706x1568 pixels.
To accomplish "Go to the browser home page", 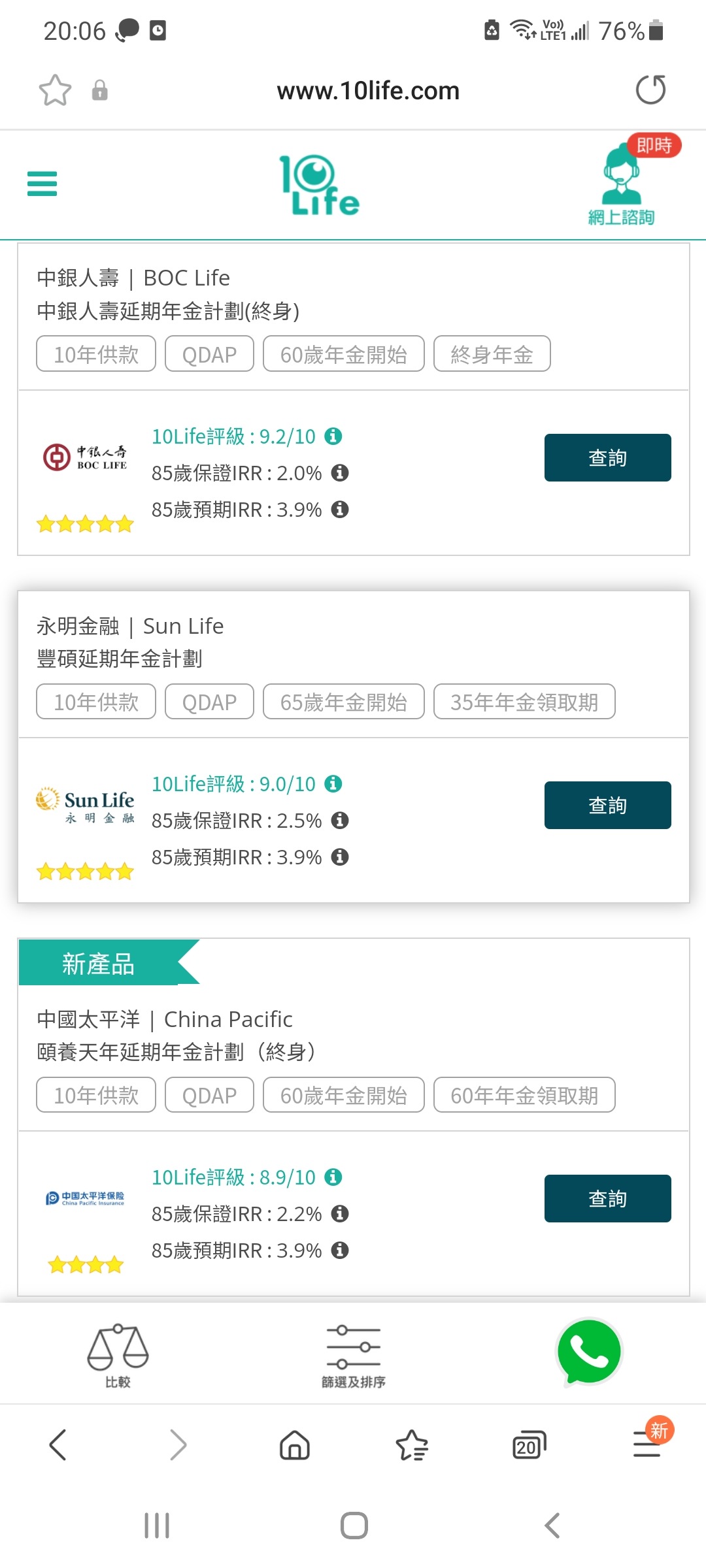I will pyautogui.click(x=294, y=1445).
